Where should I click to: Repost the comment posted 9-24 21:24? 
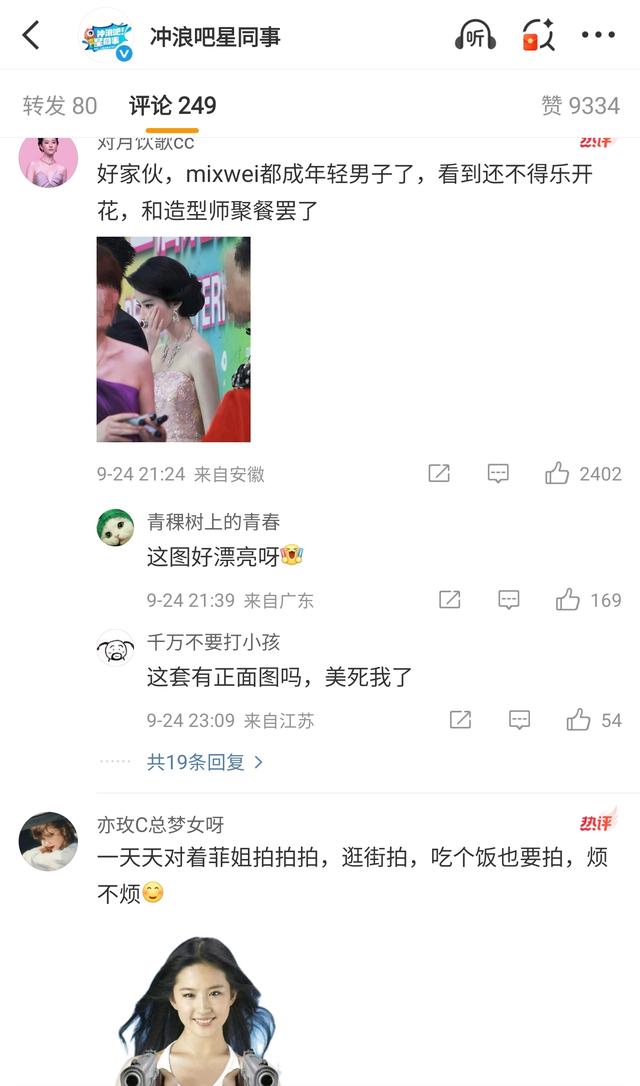[x=439, y=474]
